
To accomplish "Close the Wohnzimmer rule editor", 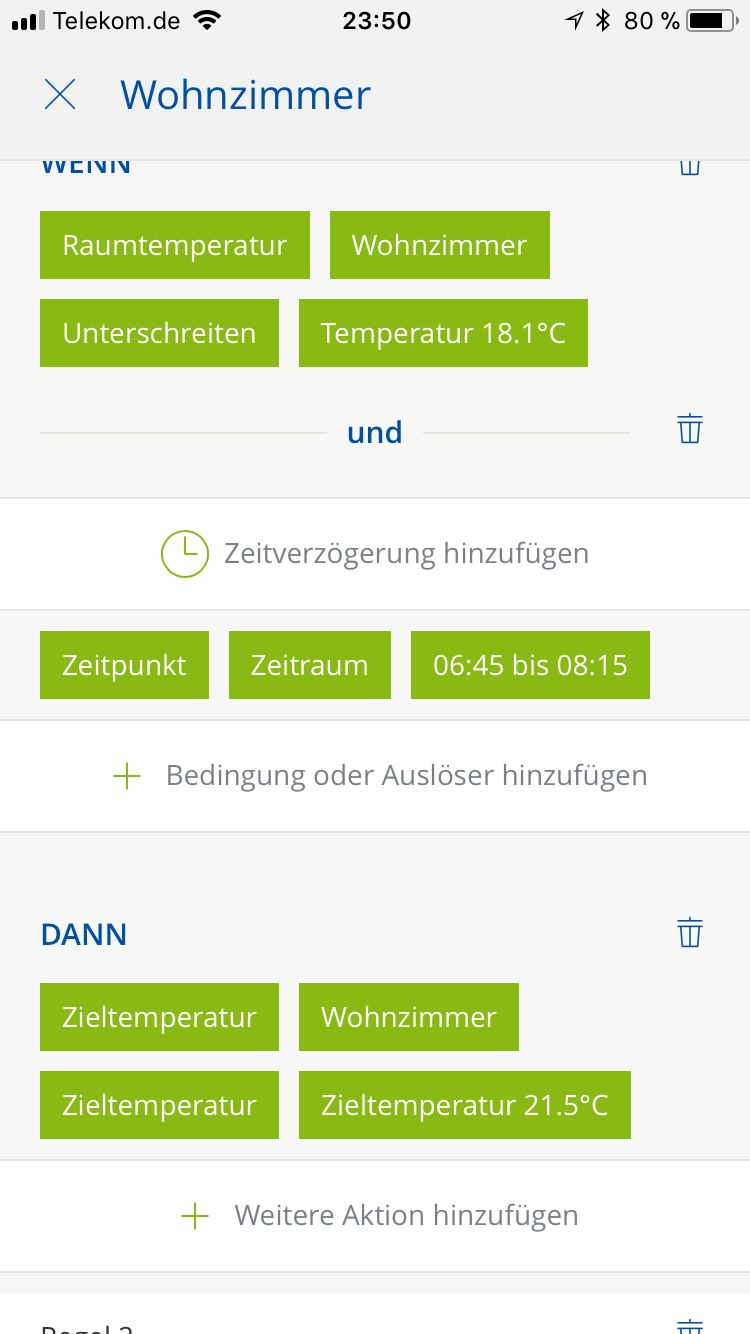I will click(60, 95).
